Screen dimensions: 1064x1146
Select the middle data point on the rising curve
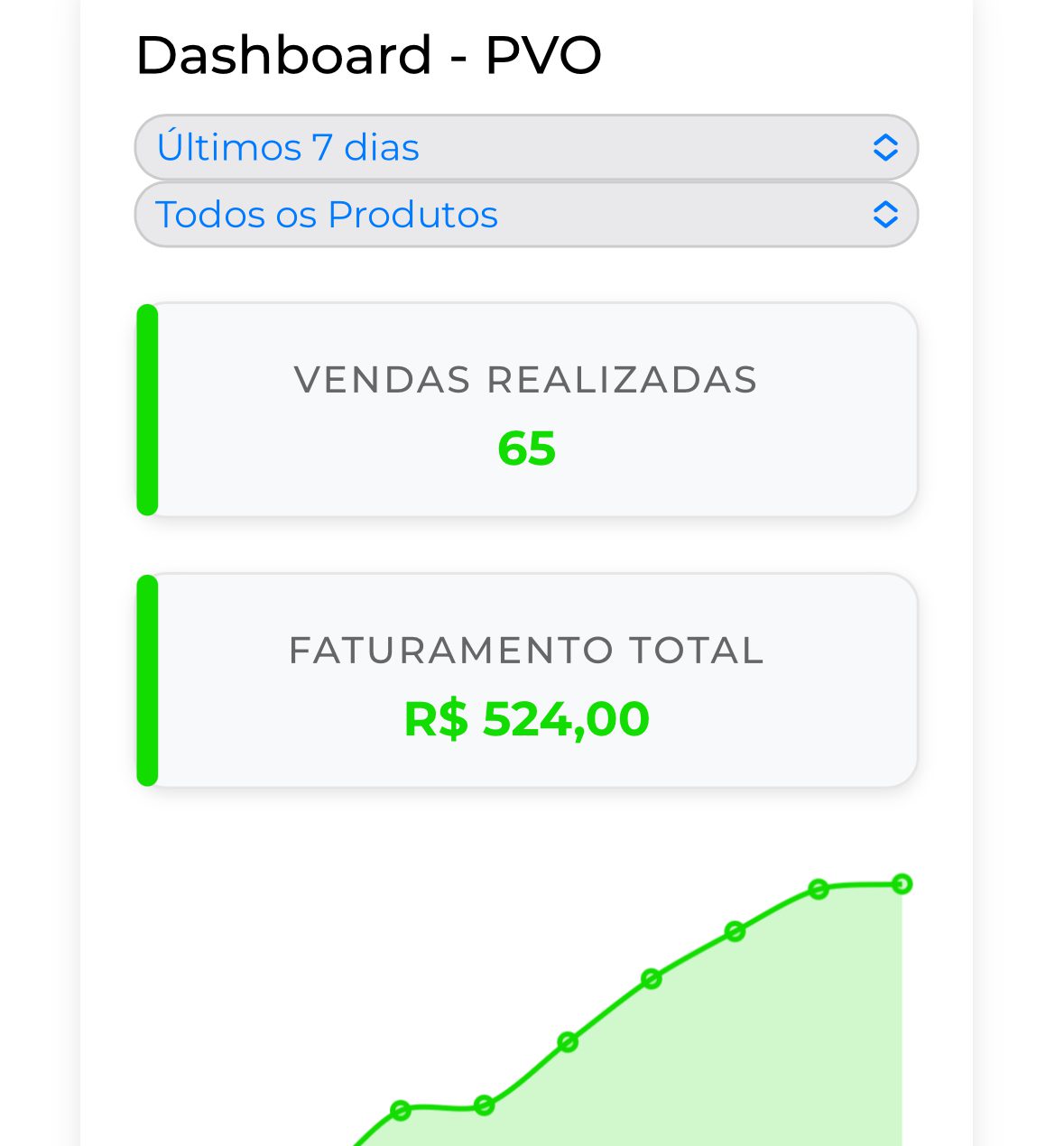point(652,977)
